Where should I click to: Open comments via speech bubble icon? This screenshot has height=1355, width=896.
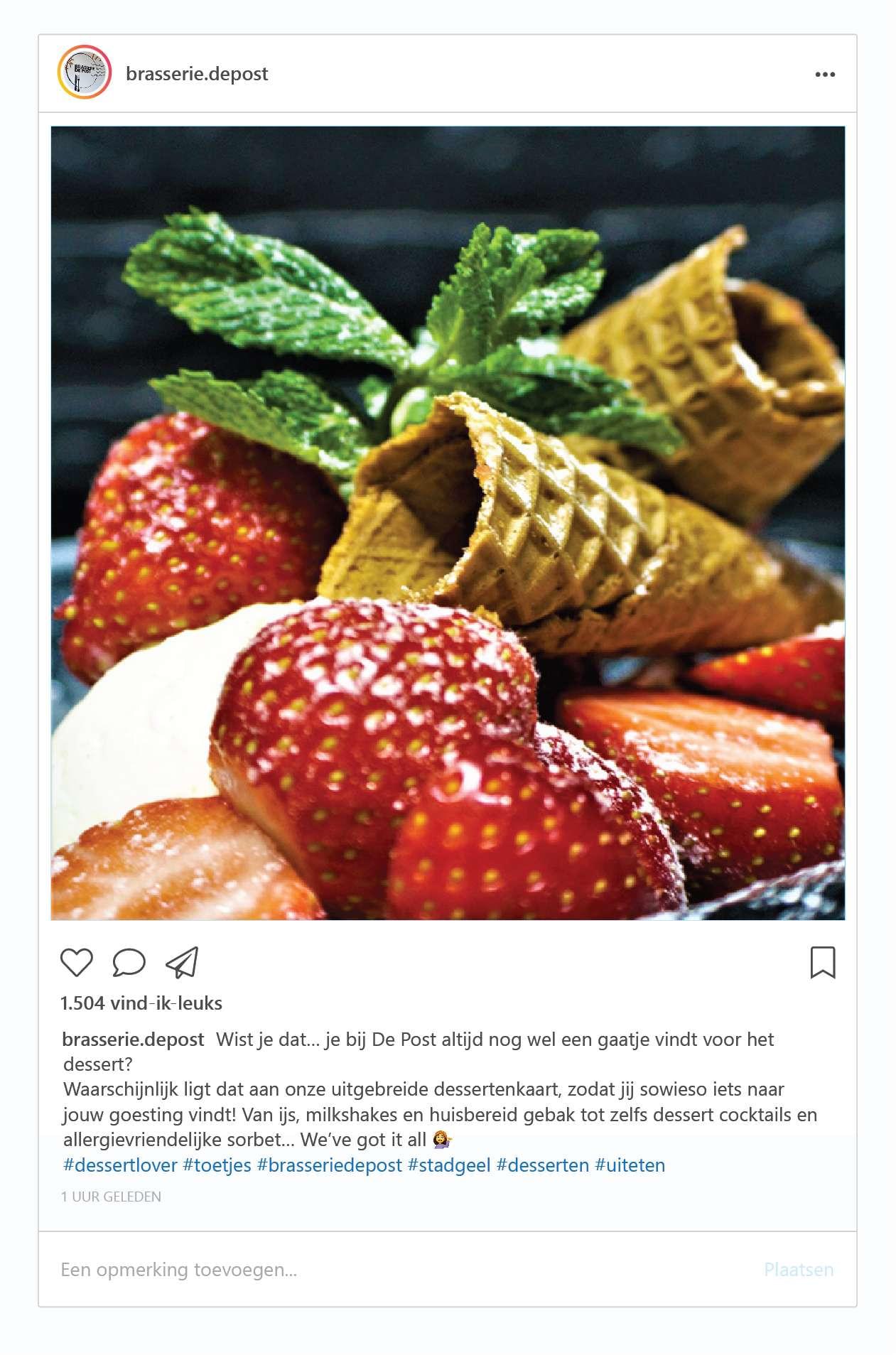click(129, 962)
